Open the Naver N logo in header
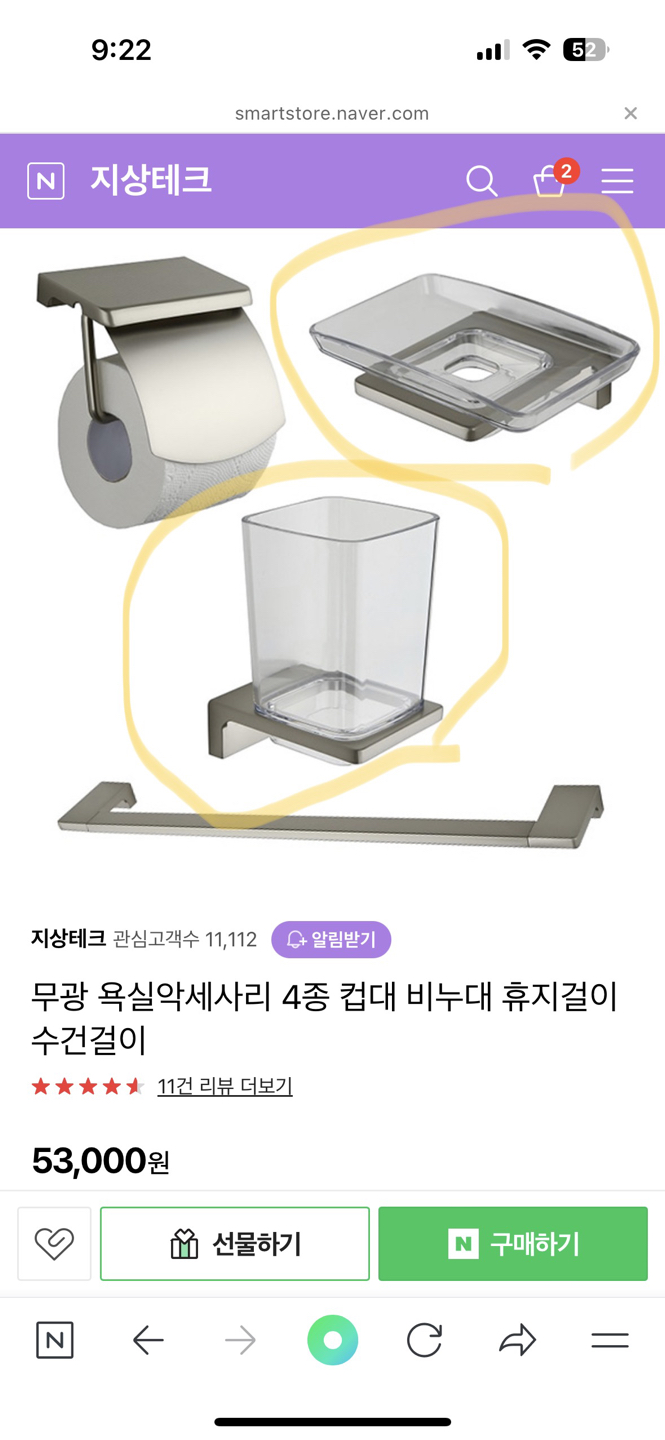Image resolution: width=665 pixels, height=1440 pixels. 46,181
